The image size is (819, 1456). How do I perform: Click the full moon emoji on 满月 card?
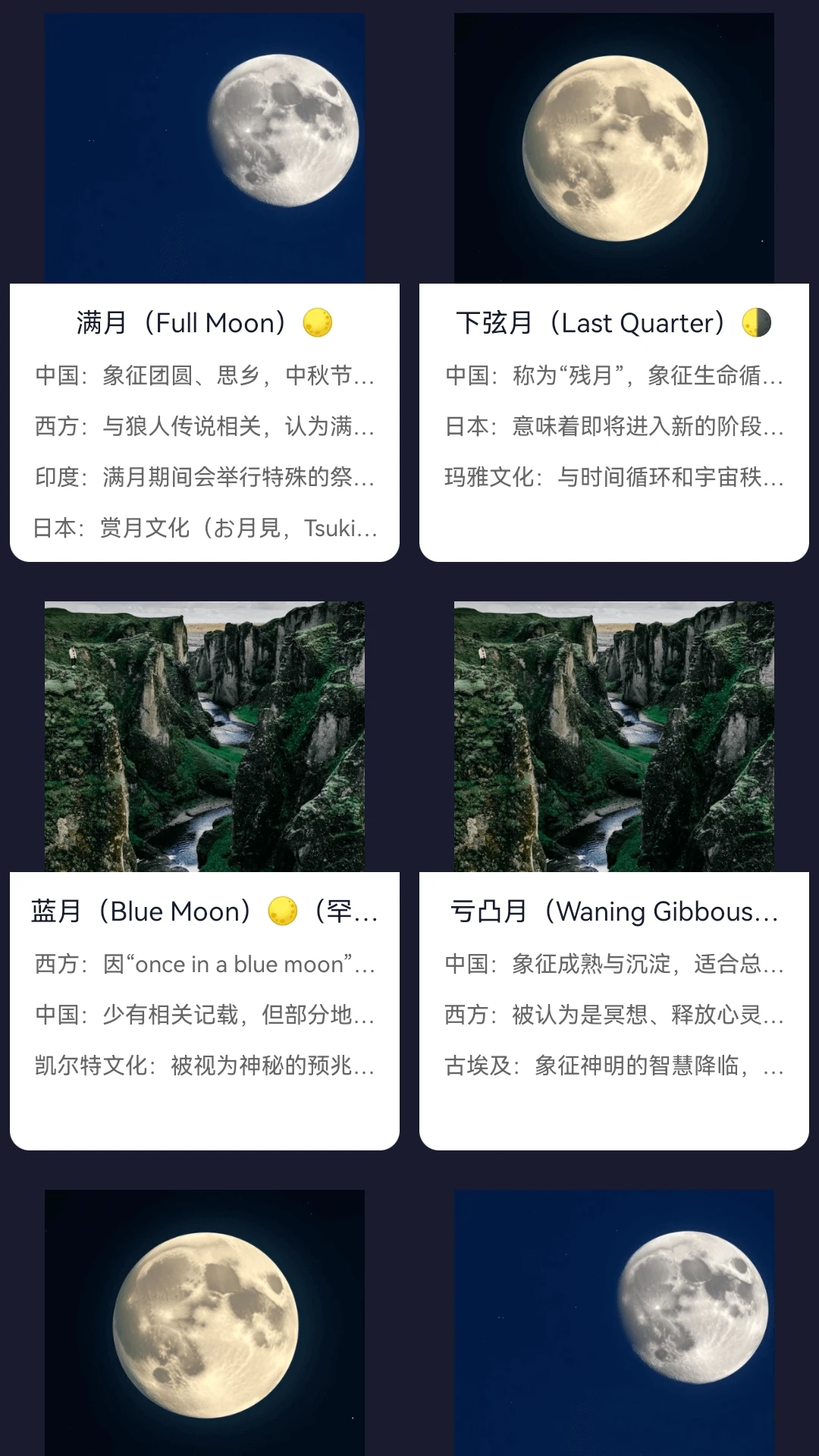[x=317, y=323]
